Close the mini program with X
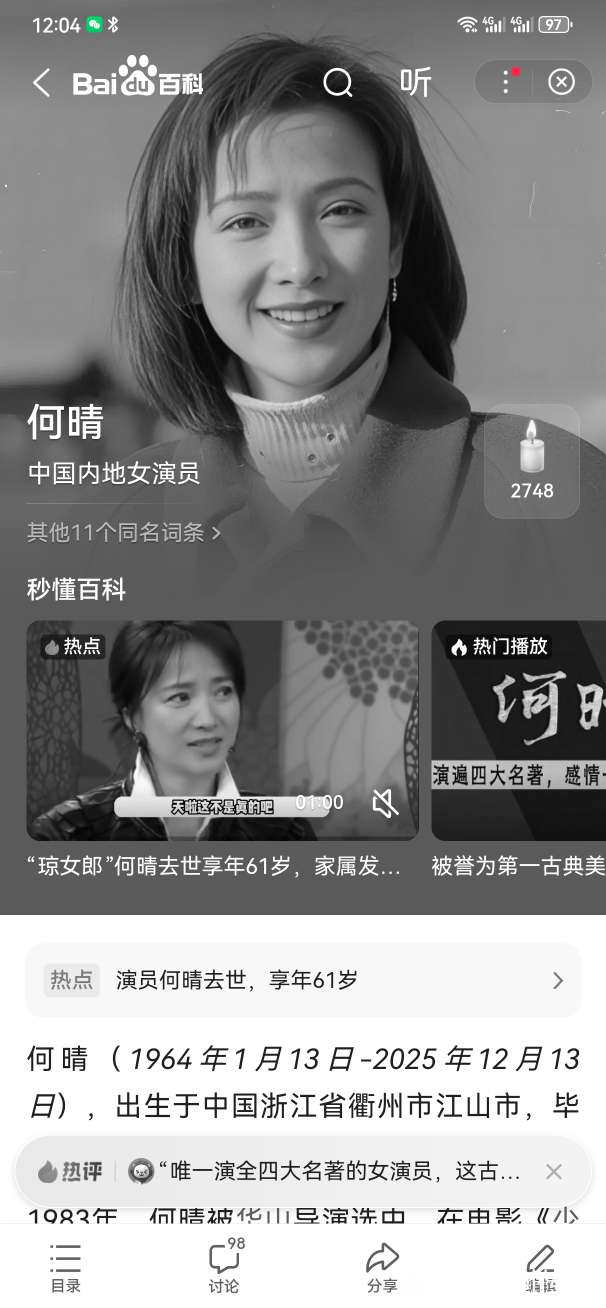This screenshot has height=1308, width=606. (x=562, y=82)
